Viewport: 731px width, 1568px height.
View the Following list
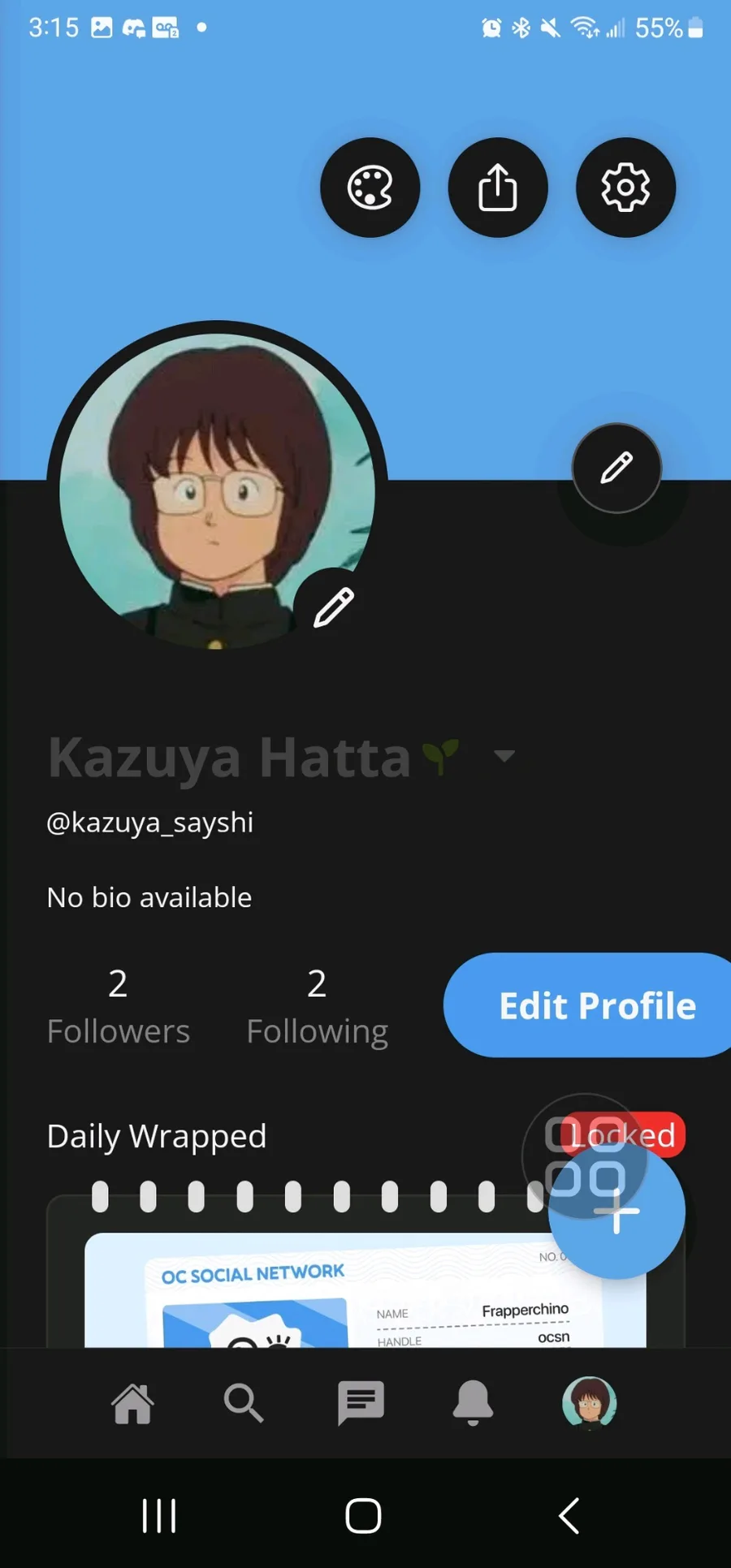coord(317,1007)
